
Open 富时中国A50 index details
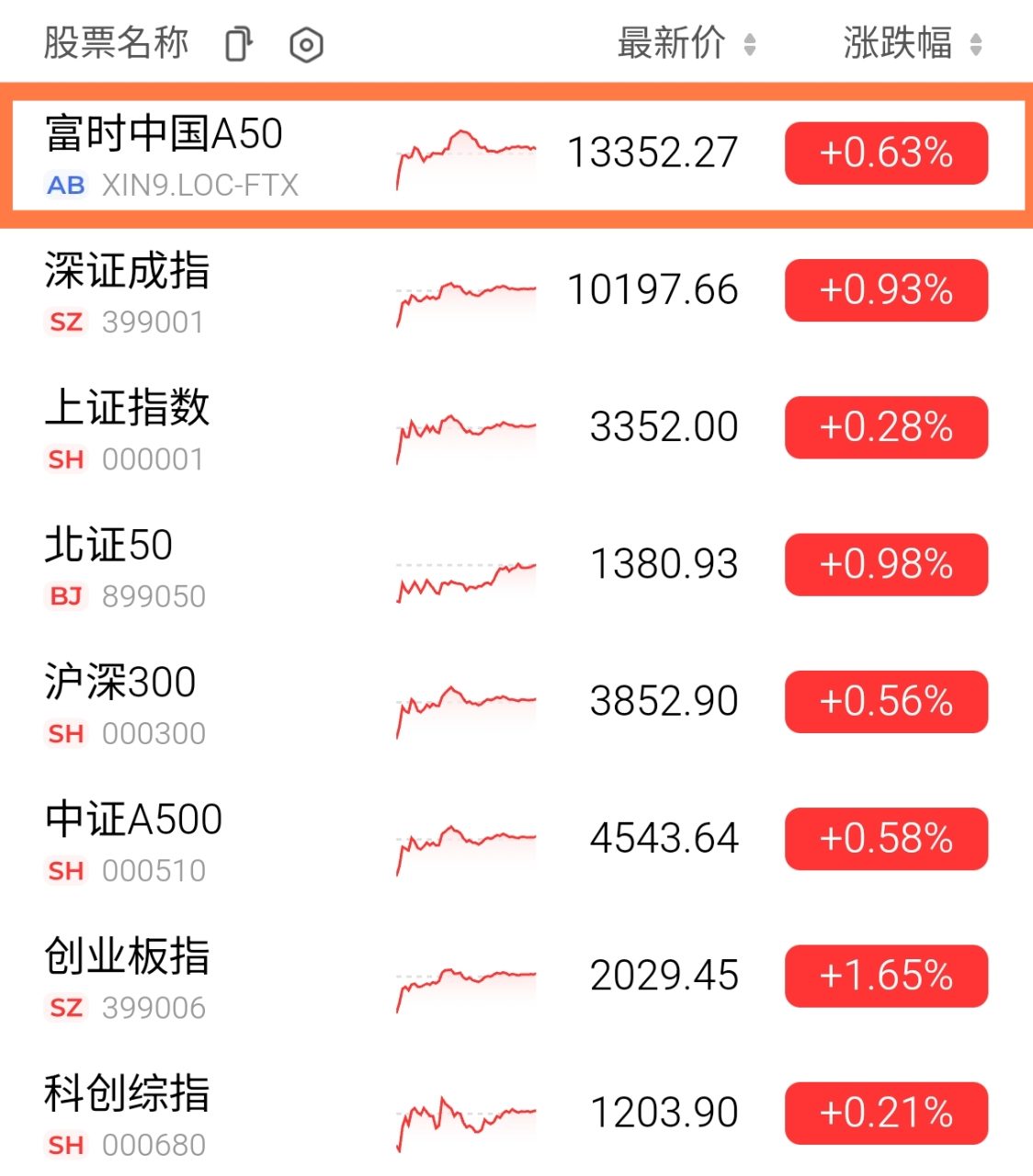click(x=165, y=134)
